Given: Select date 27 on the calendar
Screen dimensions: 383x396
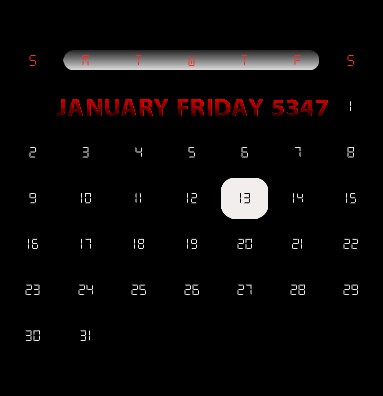Looking at the screenshot, I should (244, 290).
